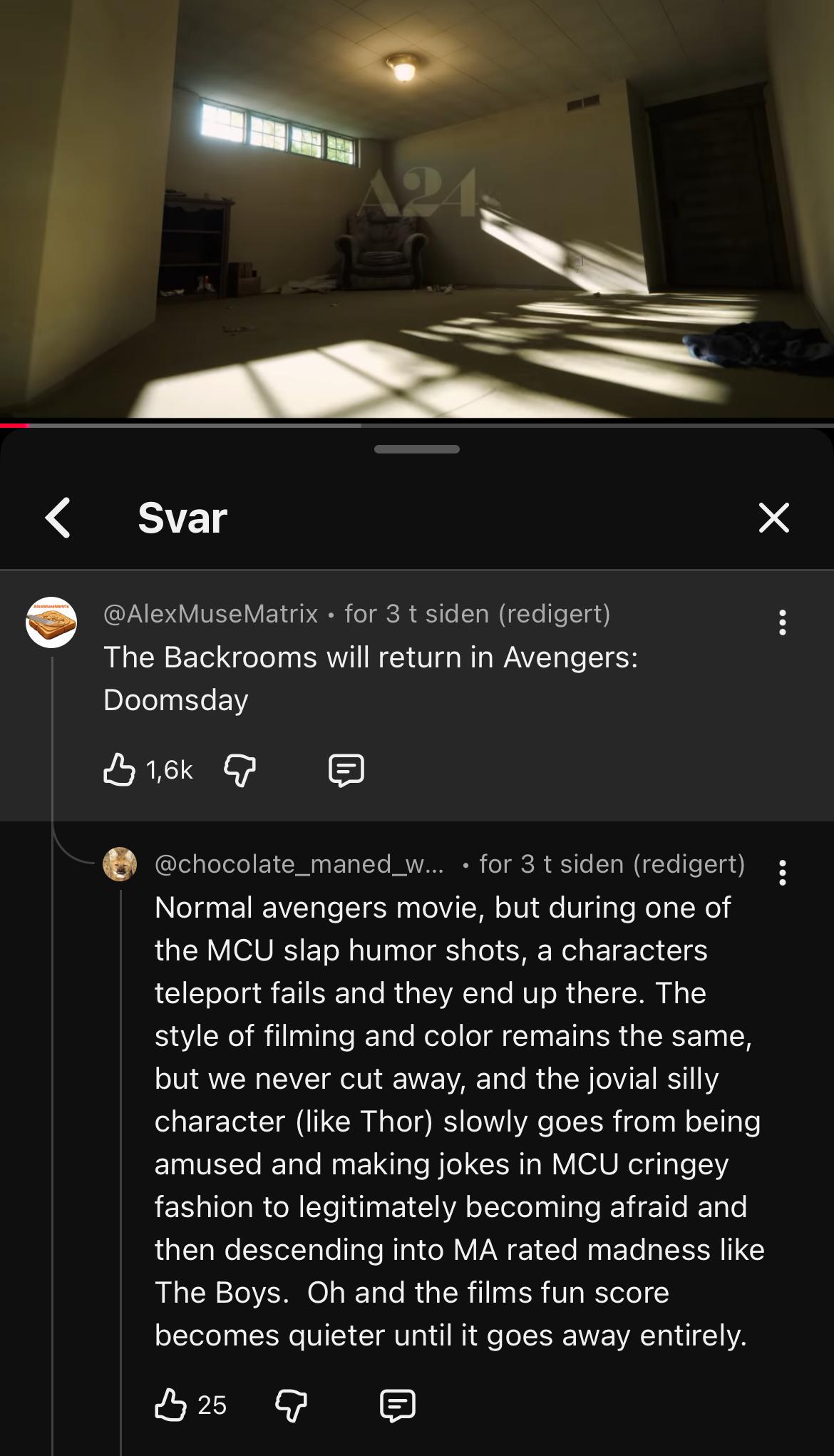Like the reply from chocolate_maned_w
This screenshot has height=1456, width=834.
pyautogui.click(x=171, y=1405)
